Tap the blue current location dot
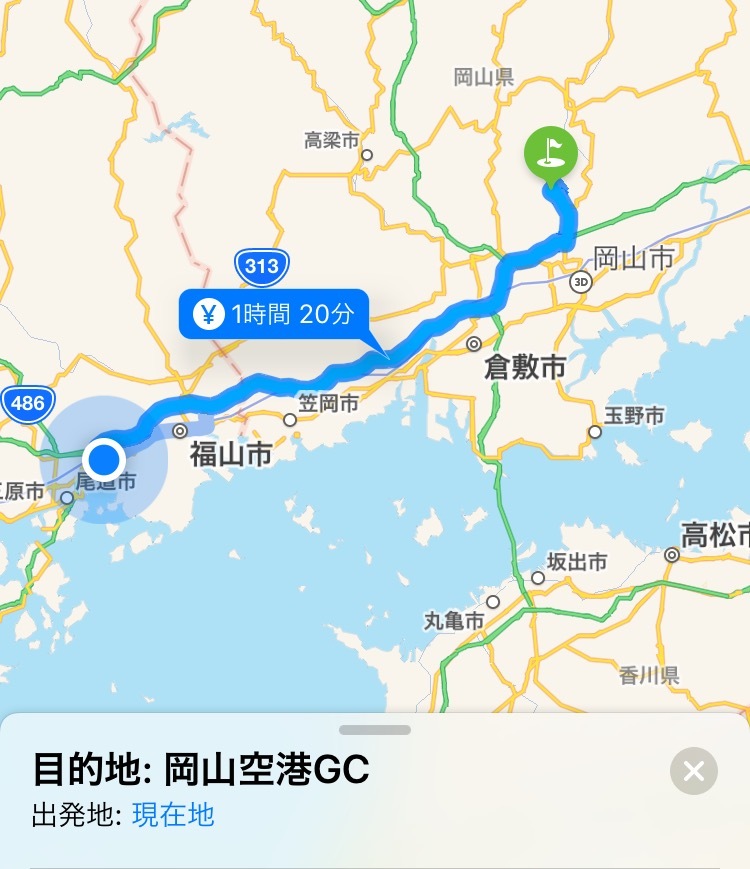This screenshot has height=869, width=750. 104,460
